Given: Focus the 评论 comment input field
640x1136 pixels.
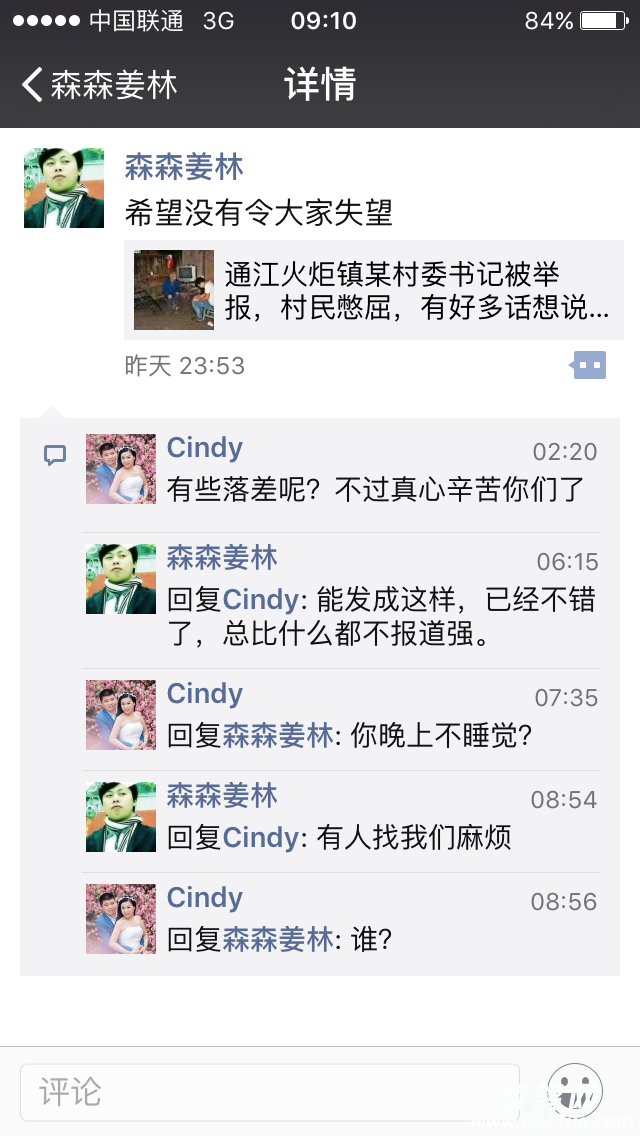Looking at the screenshot, I should [270, 1091].
